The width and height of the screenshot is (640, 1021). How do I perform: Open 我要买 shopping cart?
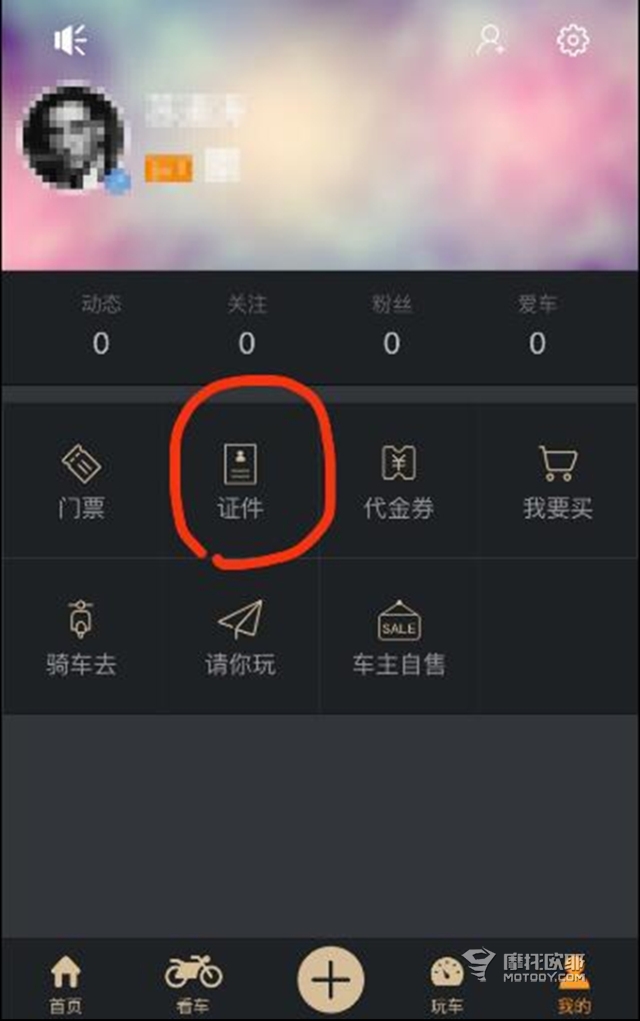point(558,482)
